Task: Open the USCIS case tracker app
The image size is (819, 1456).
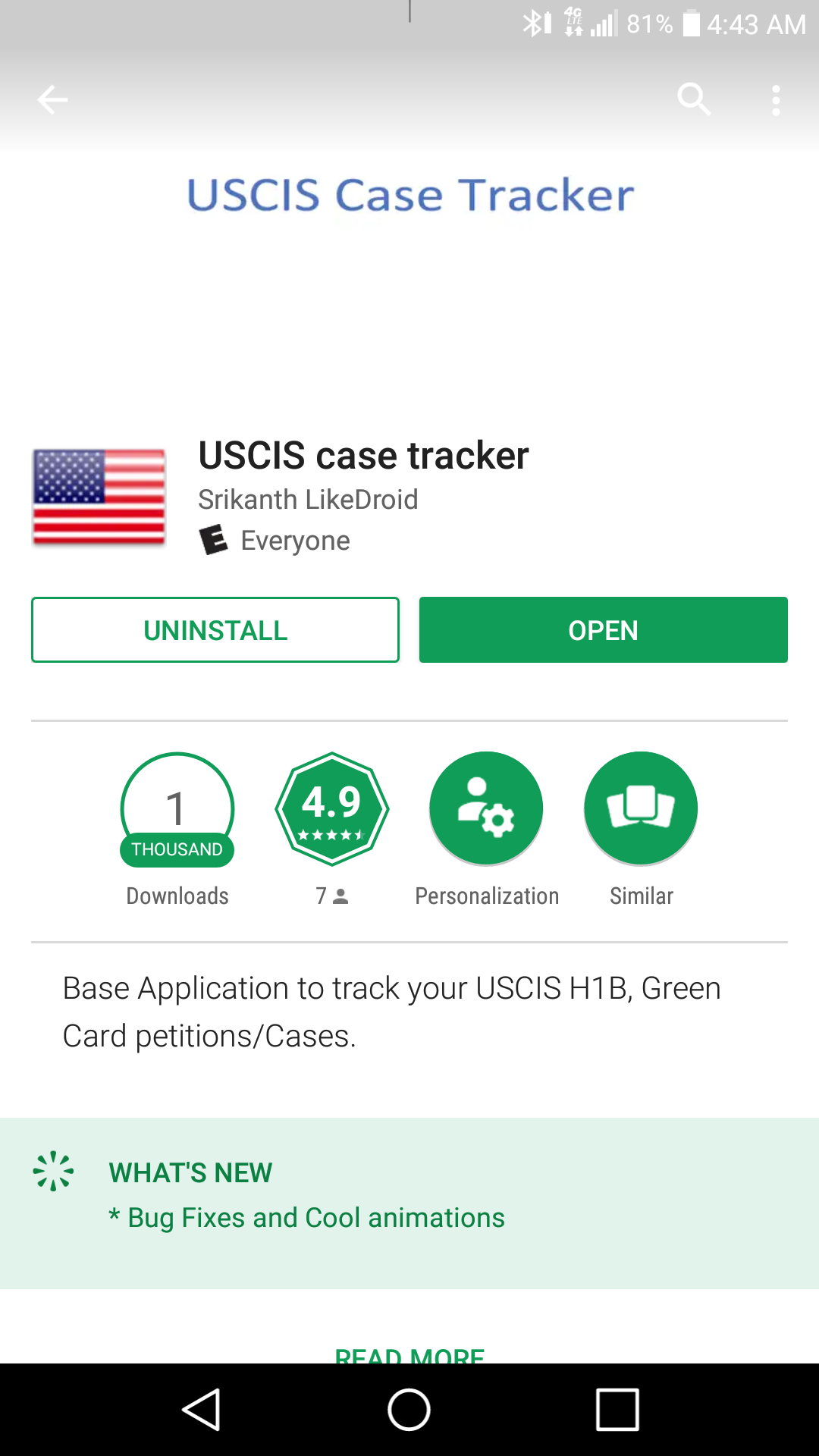Action: tap(603, 629)
